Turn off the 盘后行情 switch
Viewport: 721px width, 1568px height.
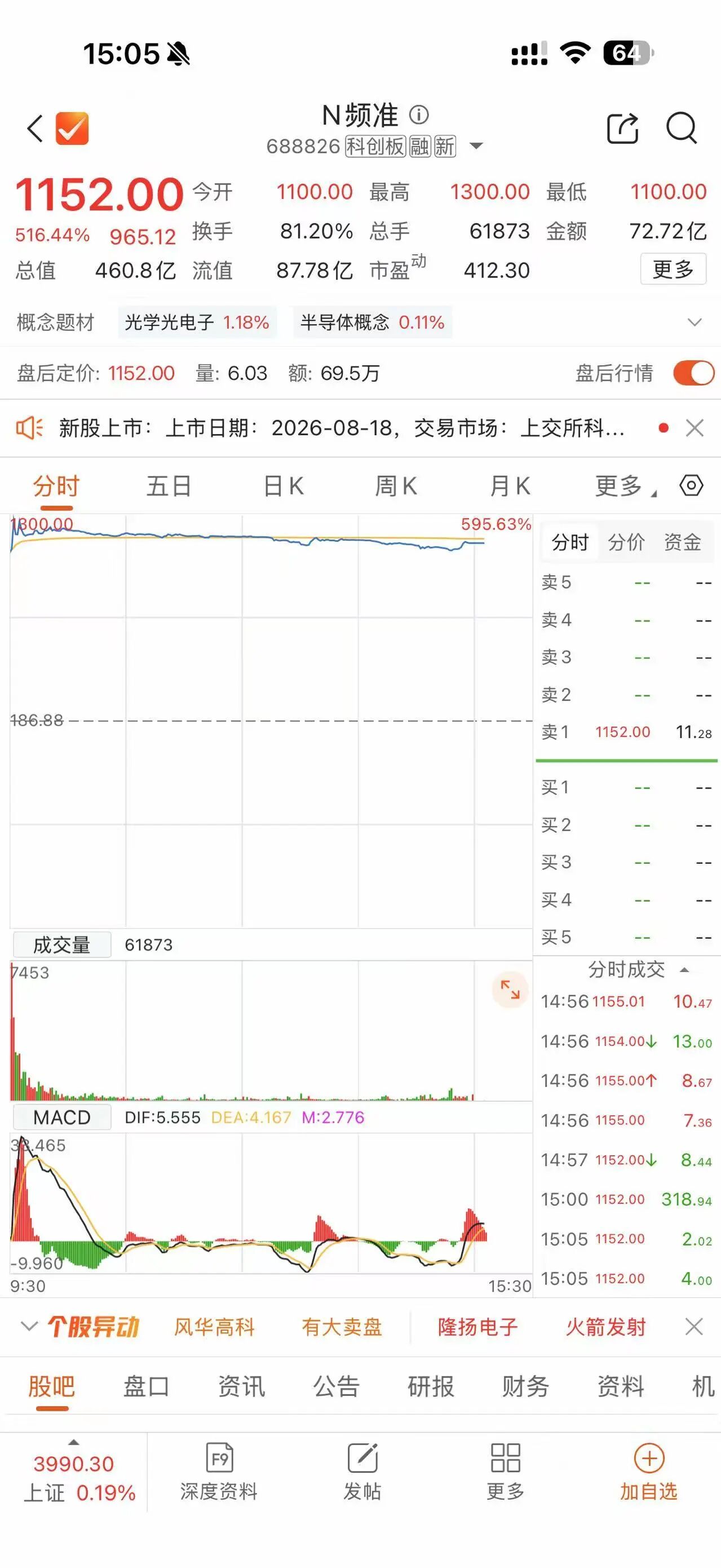point(693,373)
